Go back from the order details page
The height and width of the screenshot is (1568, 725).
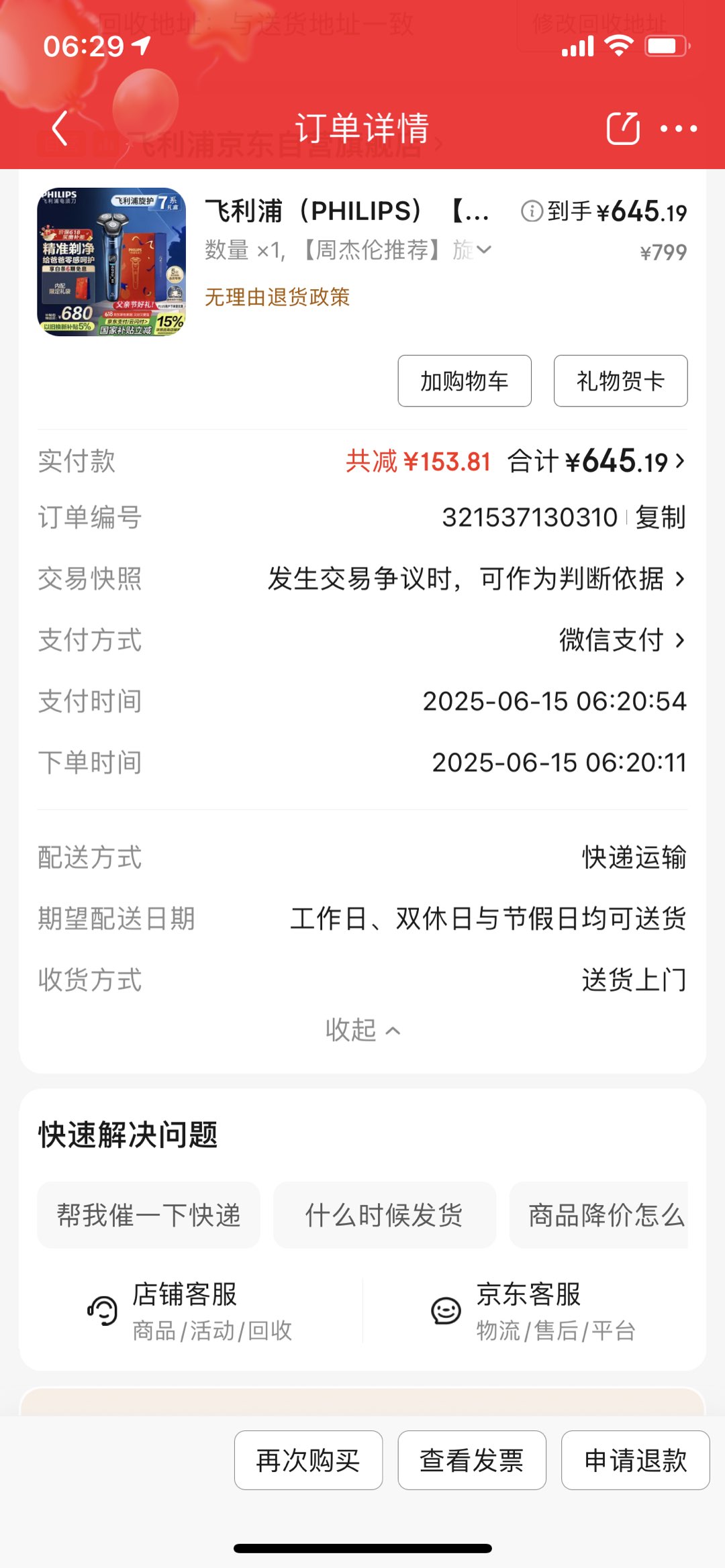[x=60, y=128]
